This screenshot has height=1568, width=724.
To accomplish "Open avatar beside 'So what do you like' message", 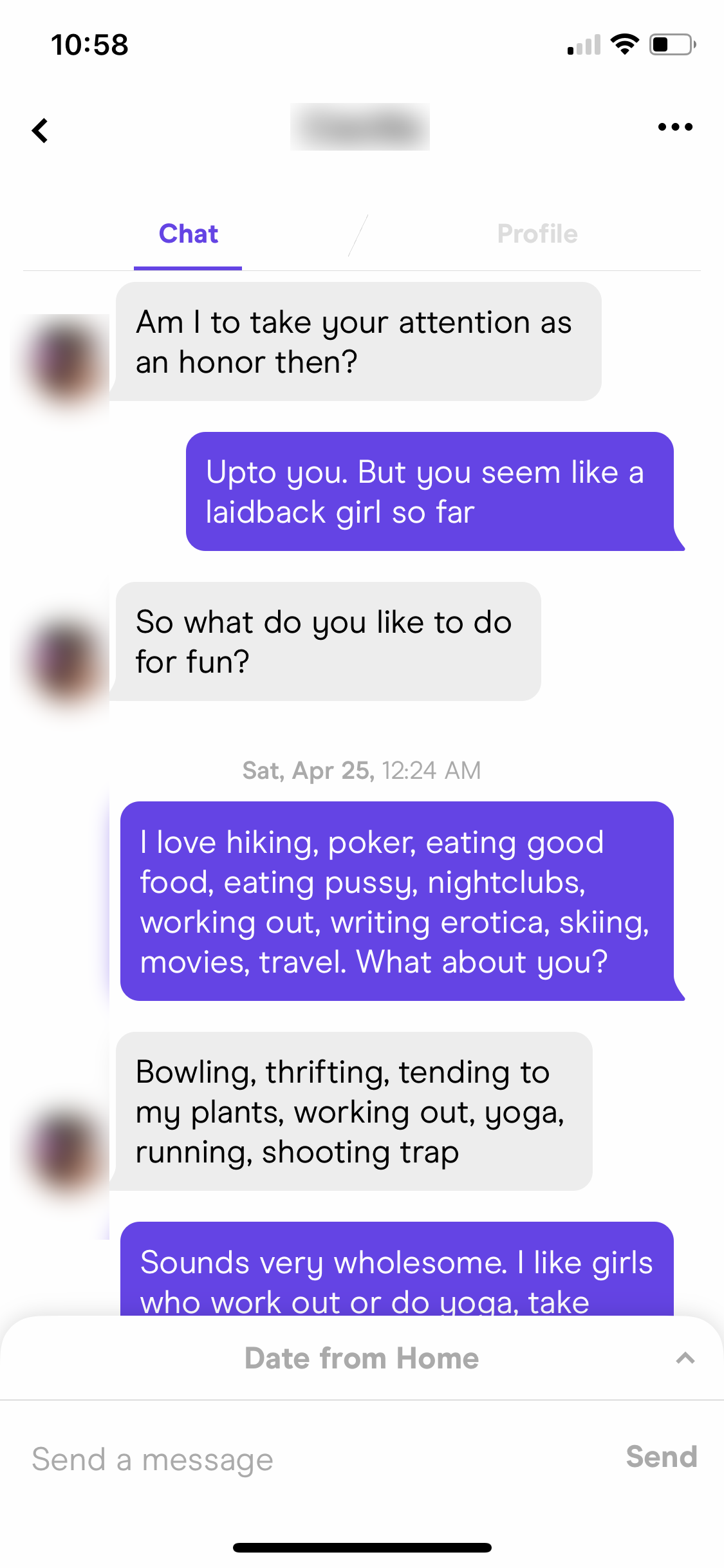I will [64, 662].
